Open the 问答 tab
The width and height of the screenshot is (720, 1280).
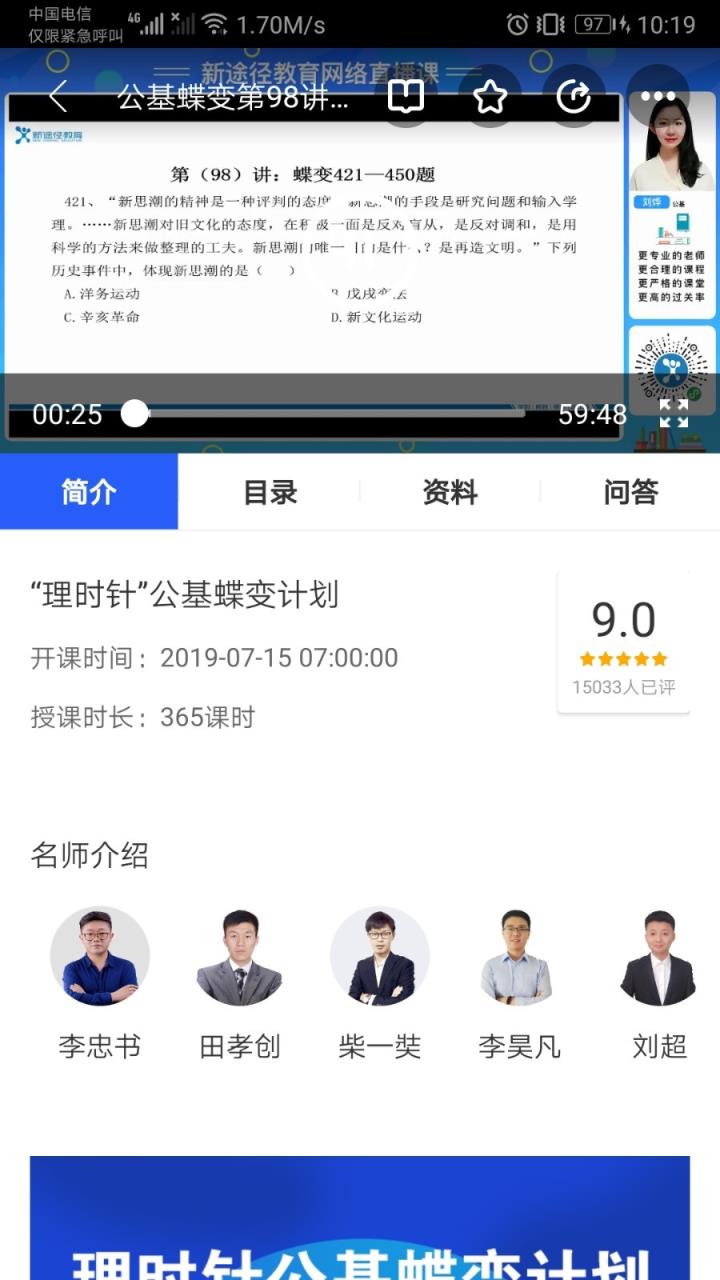[x=630, y=491]
